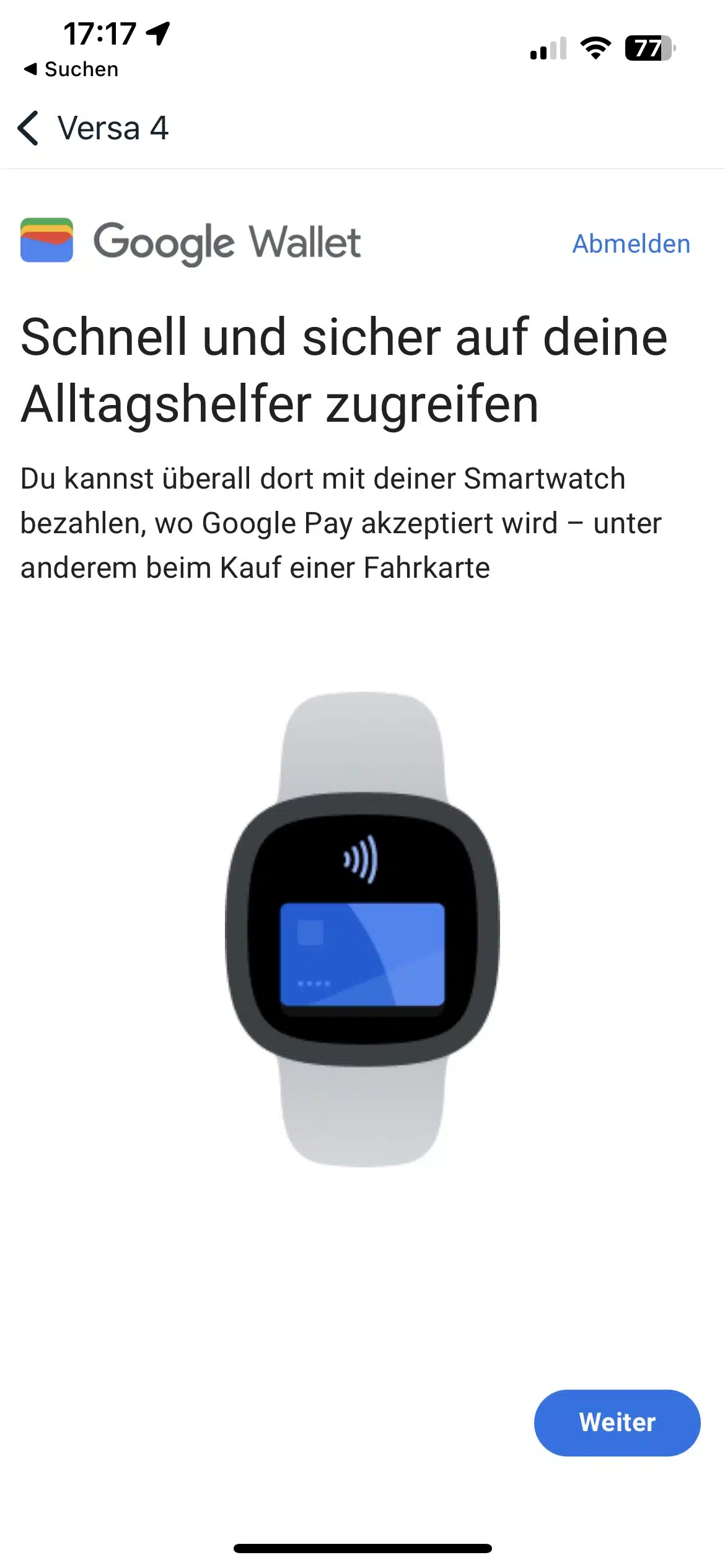Image resolution: width=725 pixels, height=1568 pixels.
Task: Return to Suchen via the status bar
Action: (x=71, y=69)
